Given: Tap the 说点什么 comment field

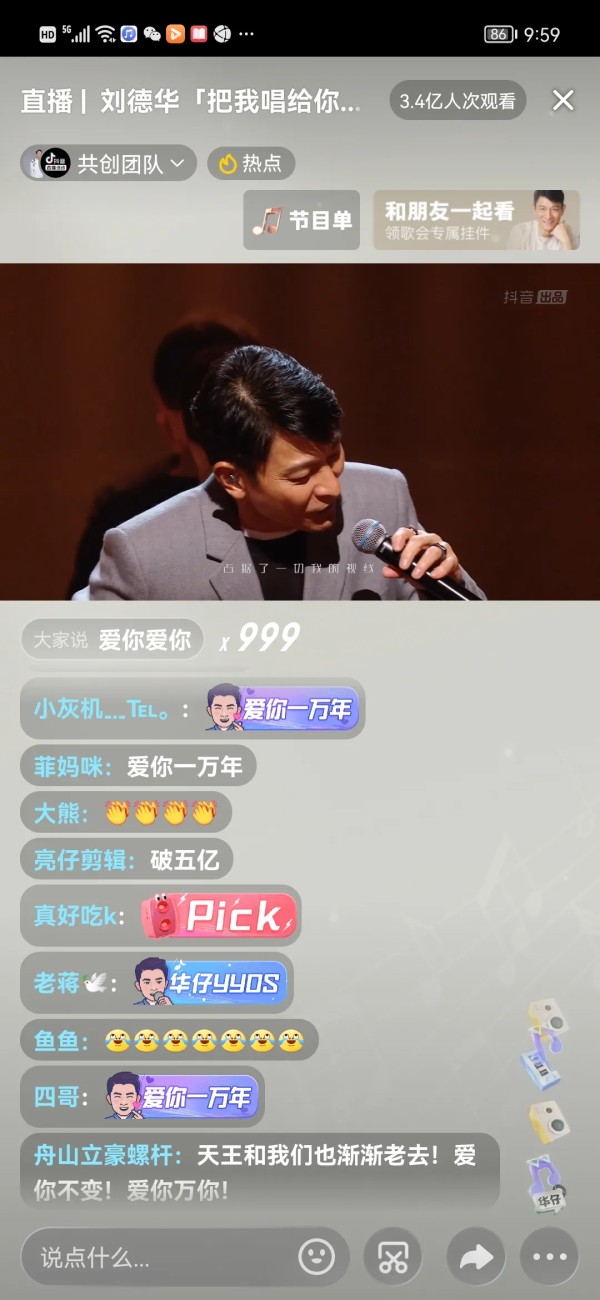Looking at the screenshot, I should pos(160,1257).
